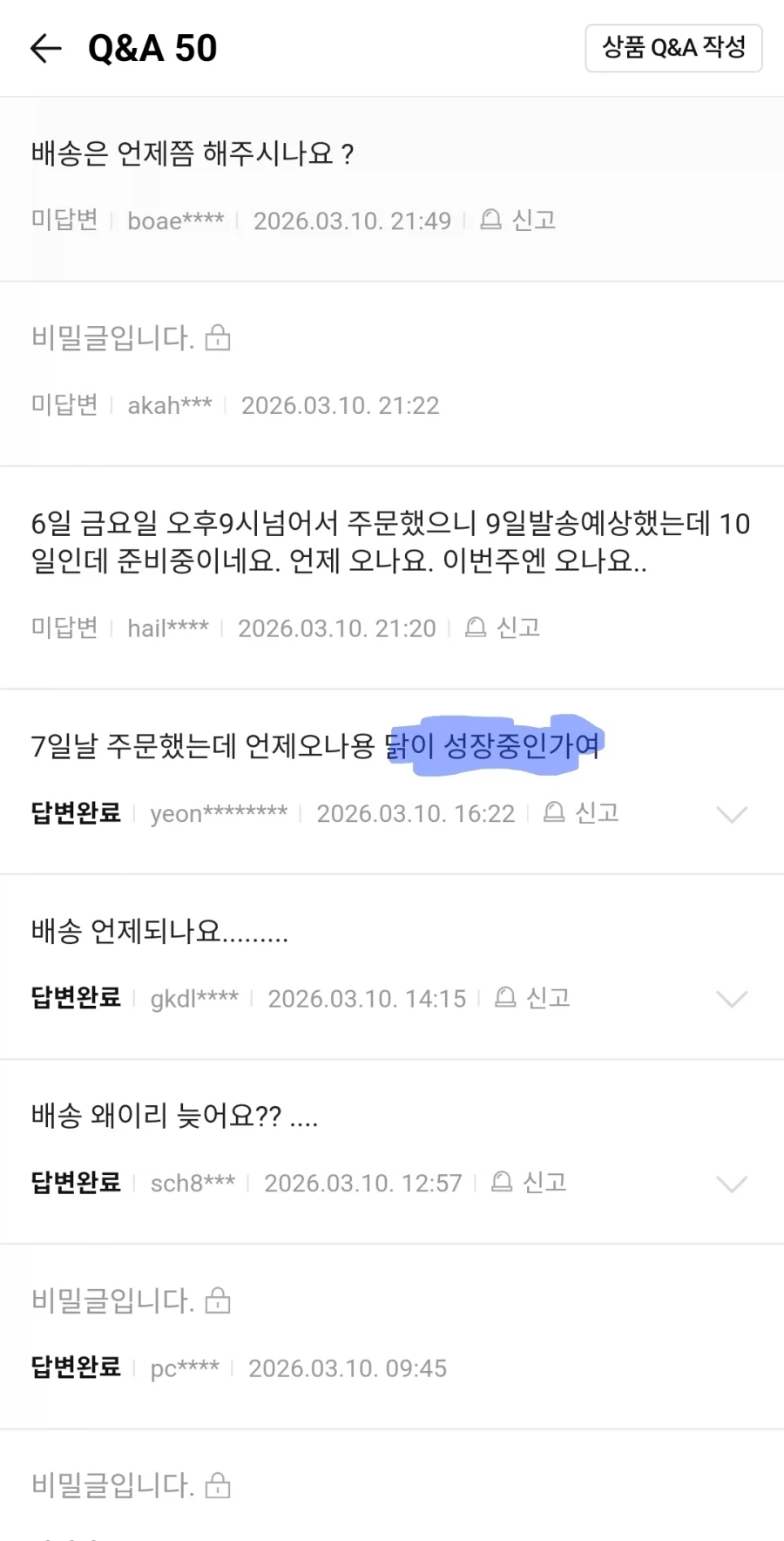This screenshot has height=1541, width=784.
Task: Click the lock icon on akah*** secret post
Action: 219,337
